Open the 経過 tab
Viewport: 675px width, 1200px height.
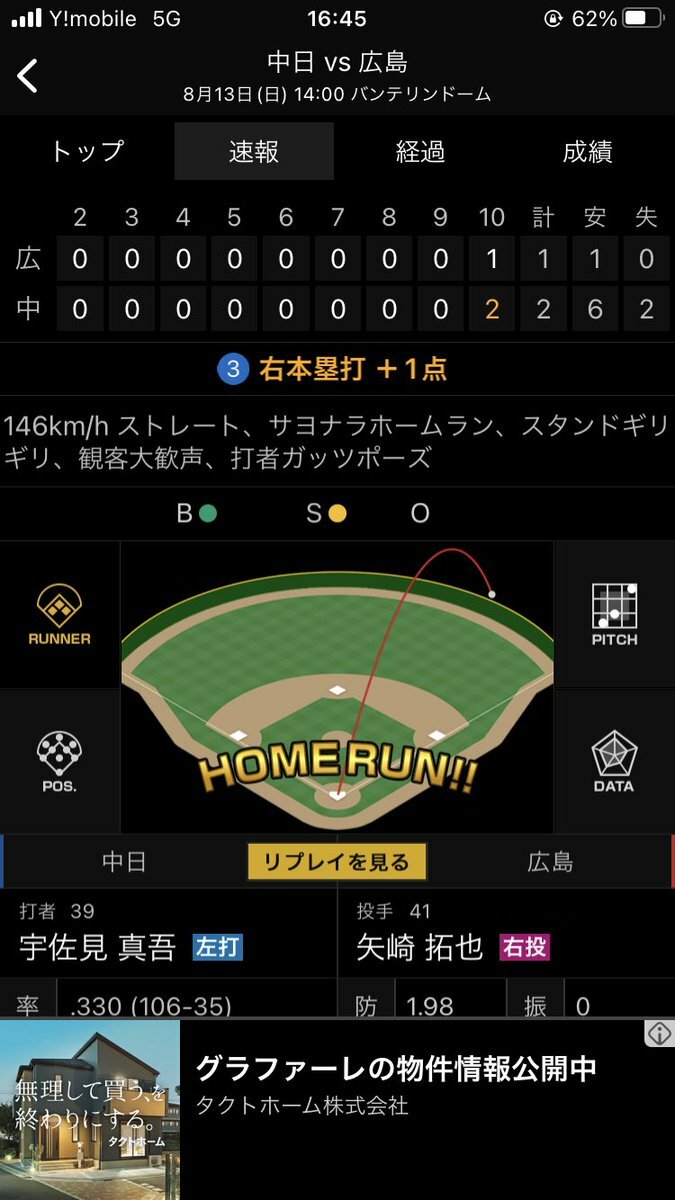click(x=420, y=152)
